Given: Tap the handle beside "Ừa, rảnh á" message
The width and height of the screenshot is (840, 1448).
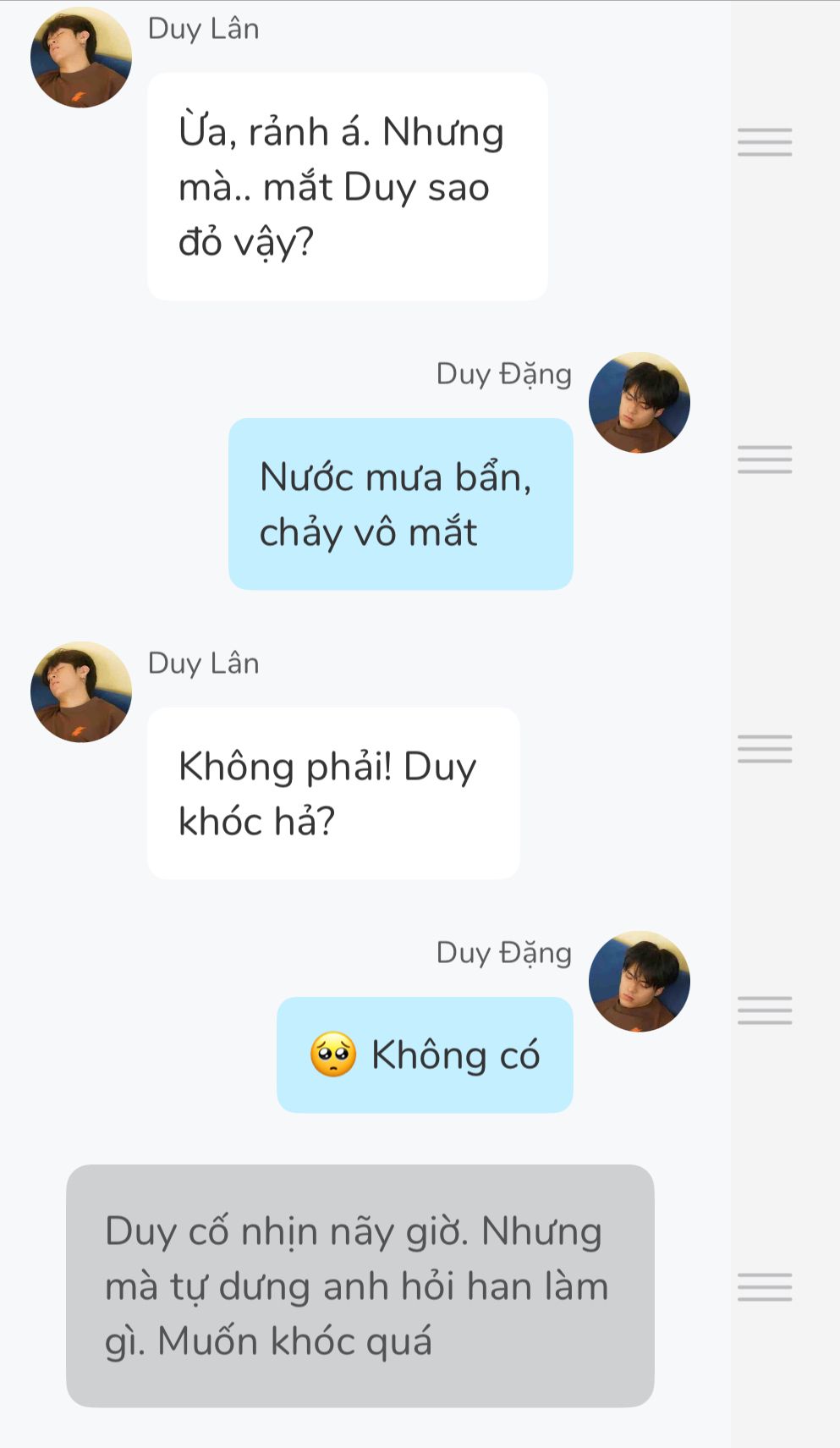Looking at the screenshot, I should coord(765,142).
